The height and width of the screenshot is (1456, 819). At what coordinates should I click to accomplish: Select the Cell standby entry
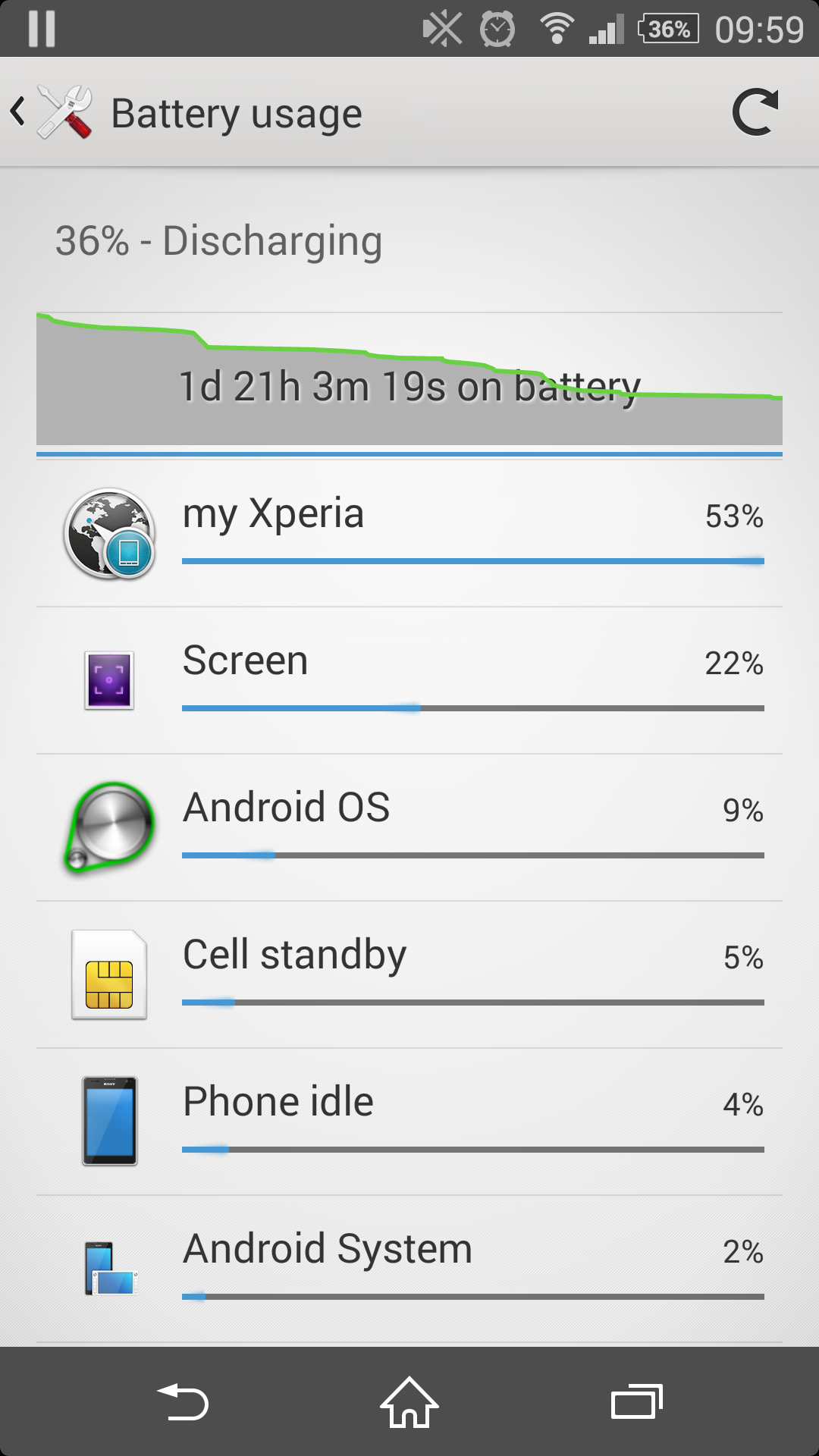tap(409, 974)
